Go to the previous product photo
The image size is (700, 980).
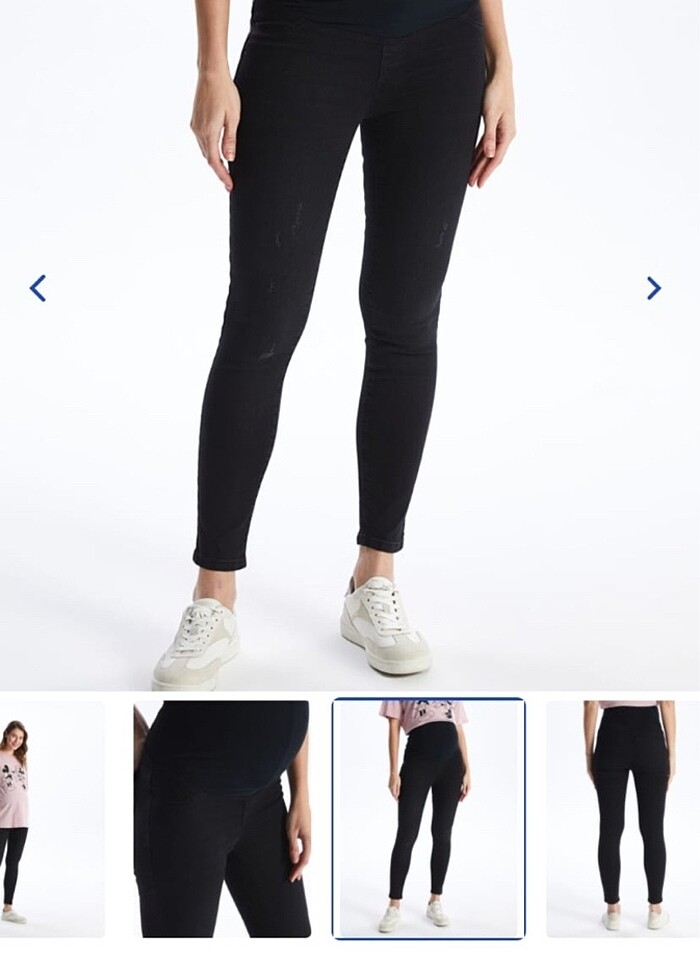click(38, 288)
